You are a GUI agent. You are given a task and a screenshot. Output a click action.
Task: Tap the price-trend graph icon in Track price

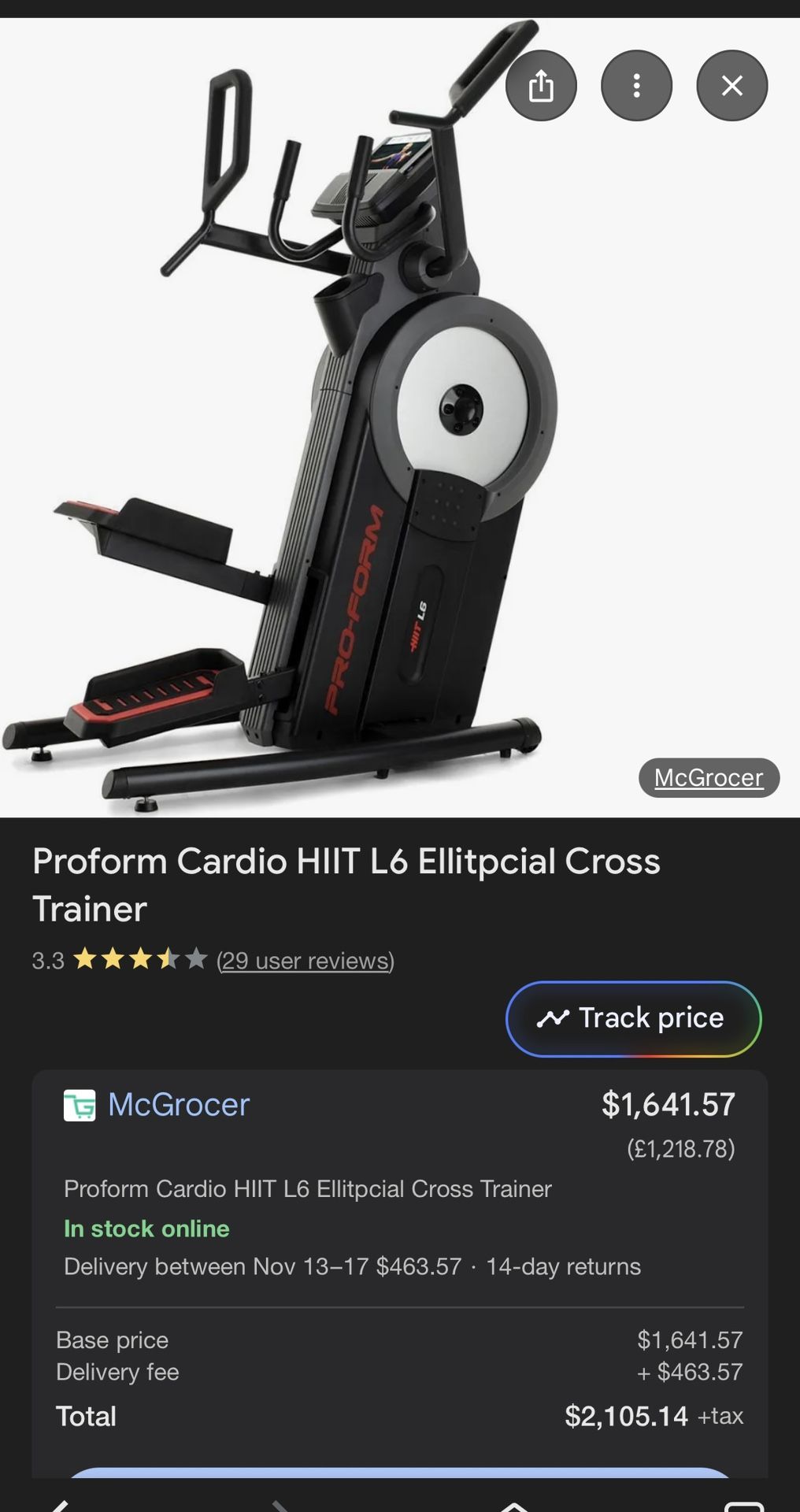coord(554,1017)
